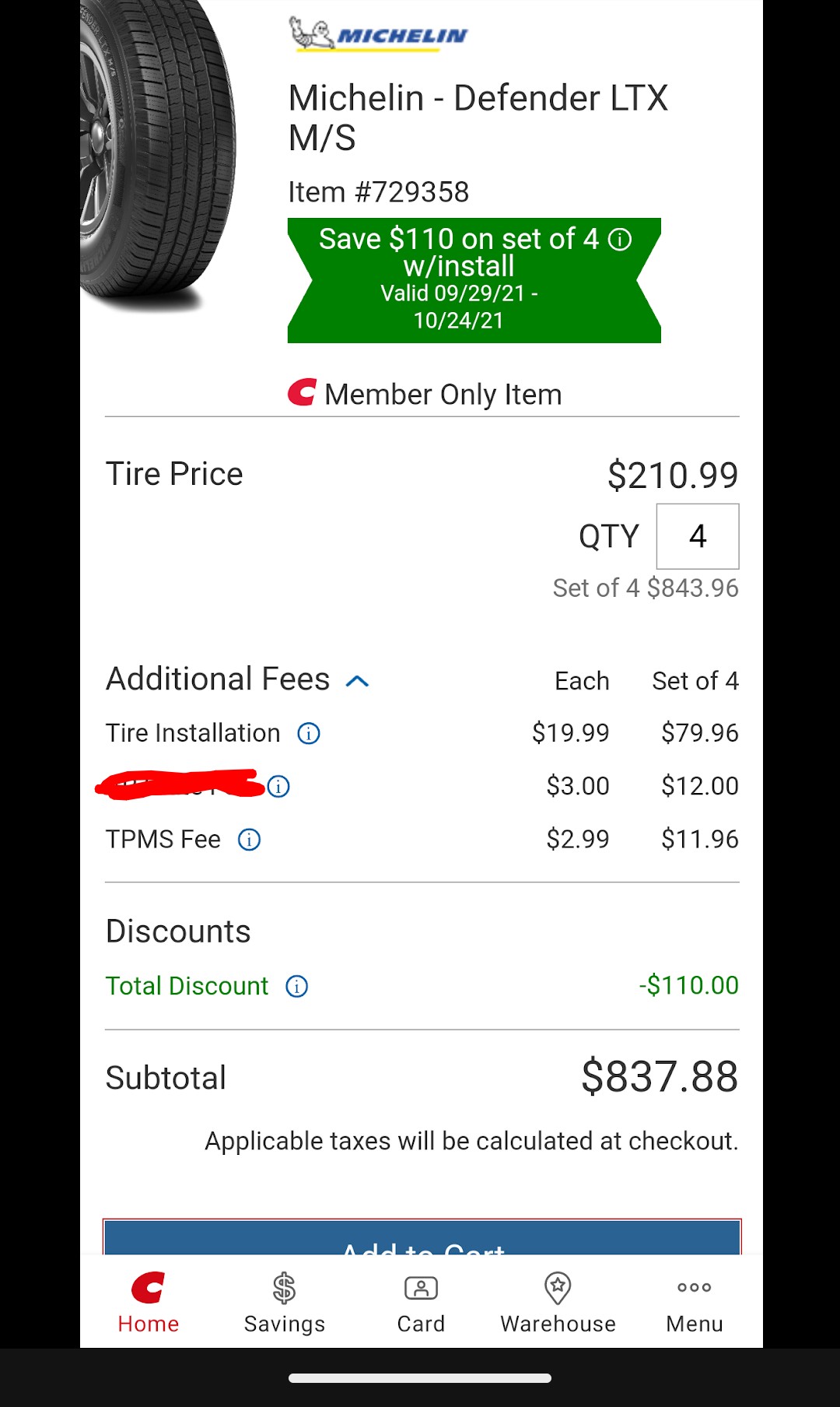The height and width of the screenshot is (1407, 840).
Task: Open info icon beside the $3.00 fee
Action: (x=278, y=787)
